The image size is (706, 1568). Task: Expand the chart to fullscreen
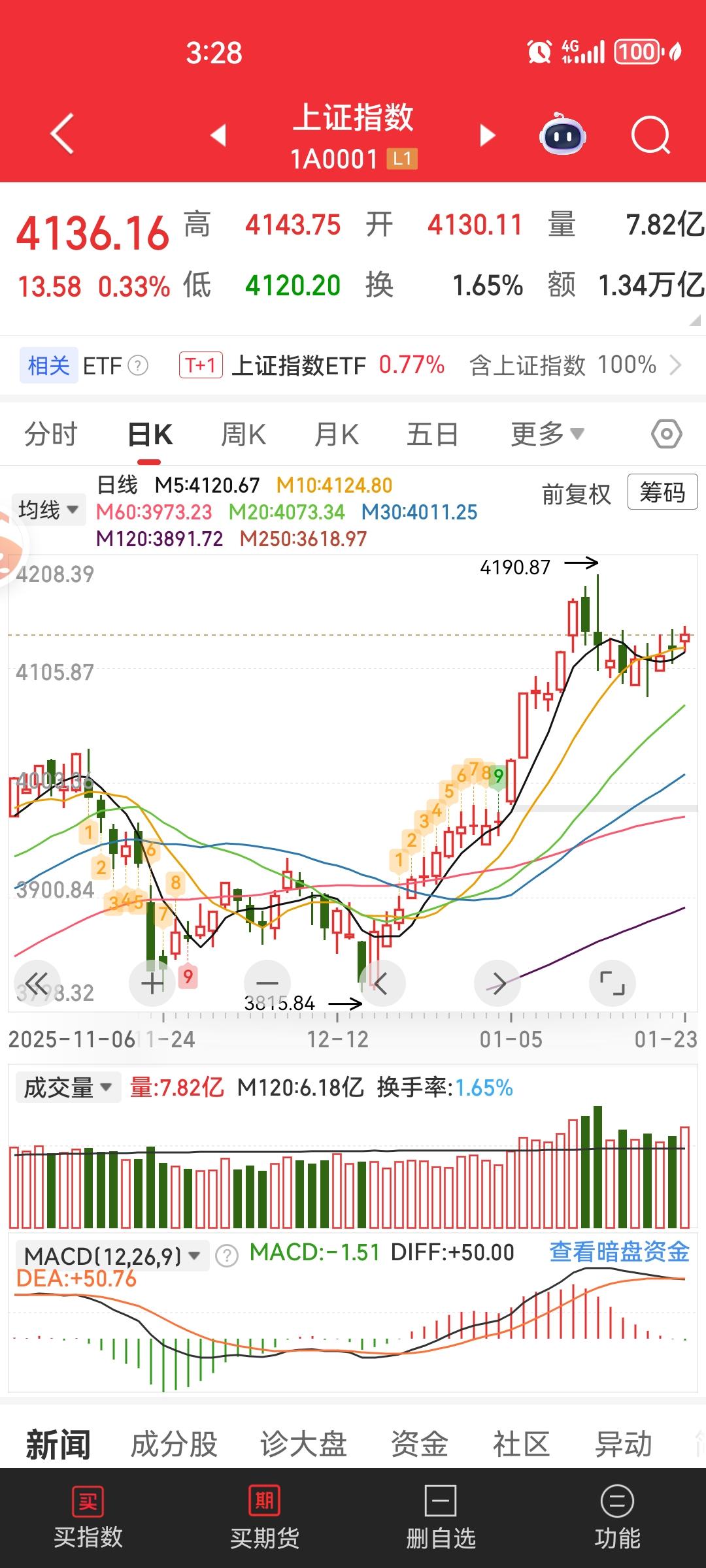[x=611, y=983]
